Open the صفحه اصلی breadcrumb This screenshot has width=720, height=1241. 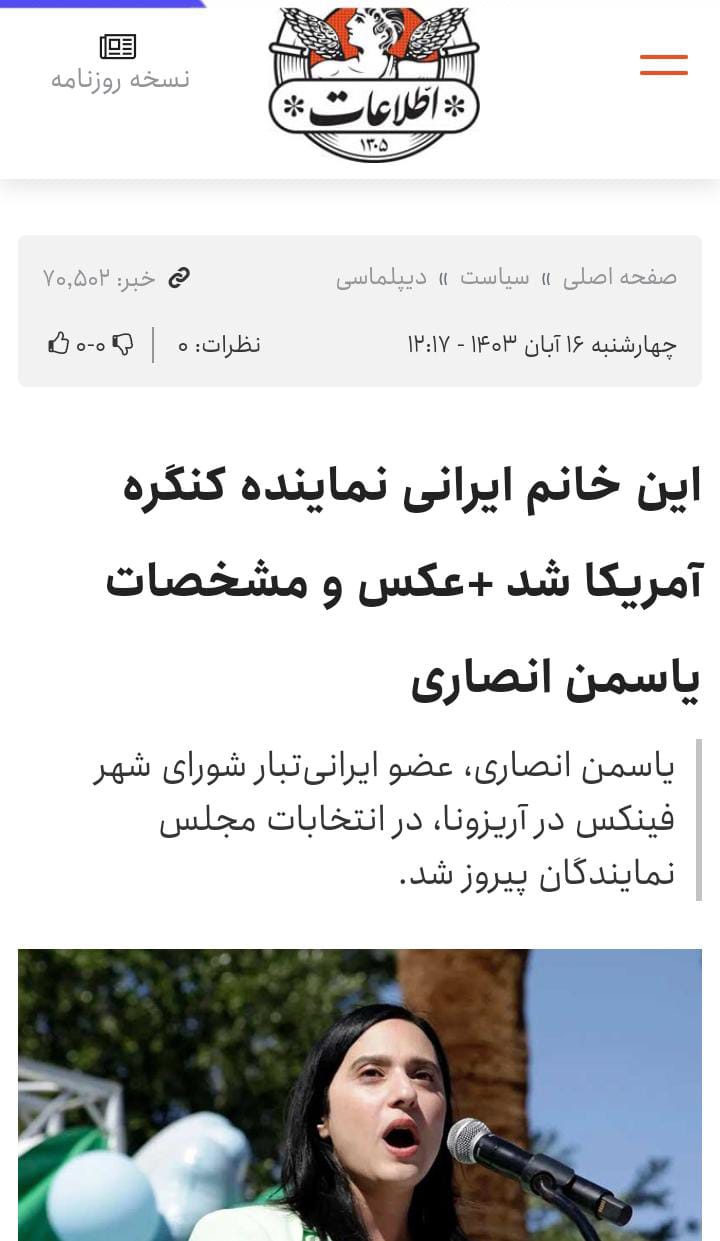(619, 278)
